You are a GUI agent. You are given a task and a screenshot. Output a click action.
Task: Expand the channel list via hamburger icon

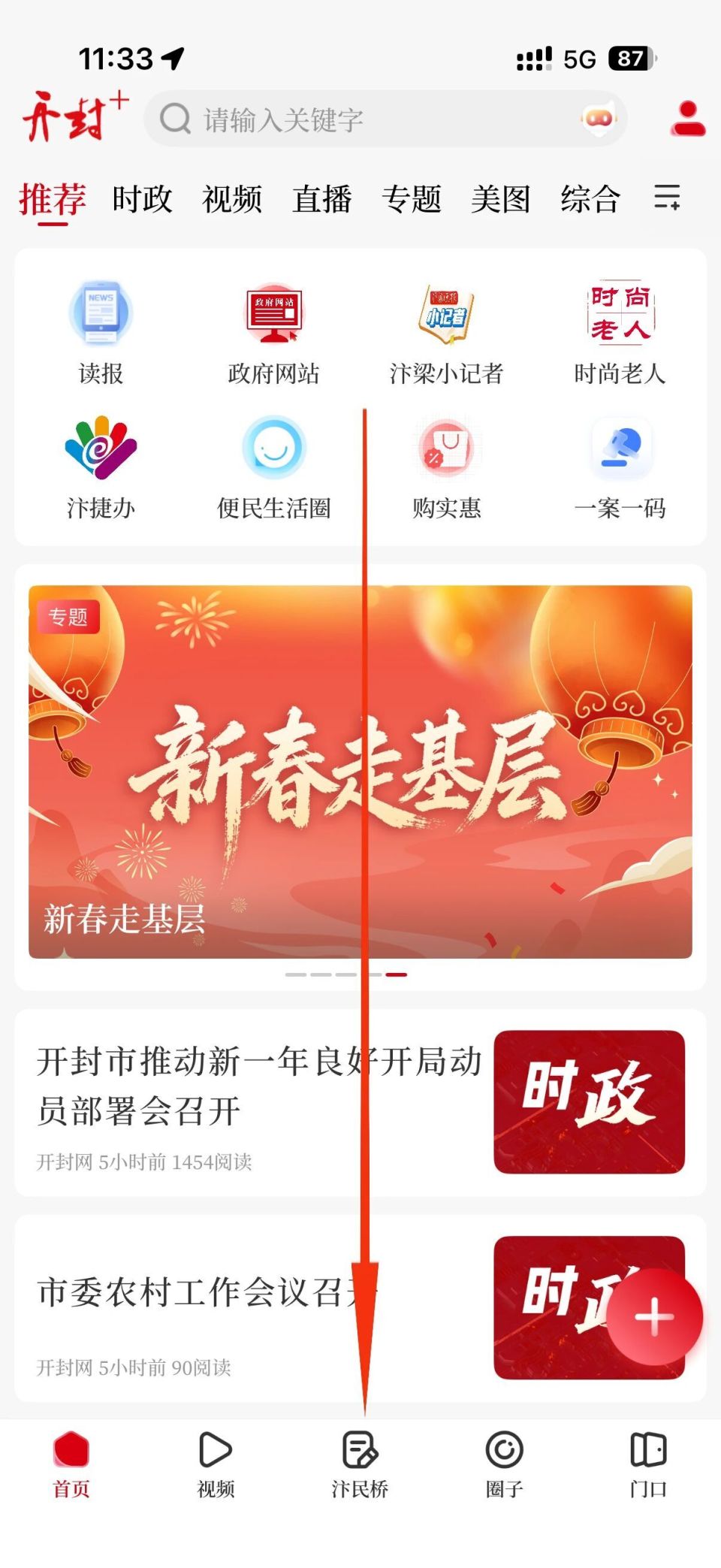pyautogui.click(x=665, y=200)
